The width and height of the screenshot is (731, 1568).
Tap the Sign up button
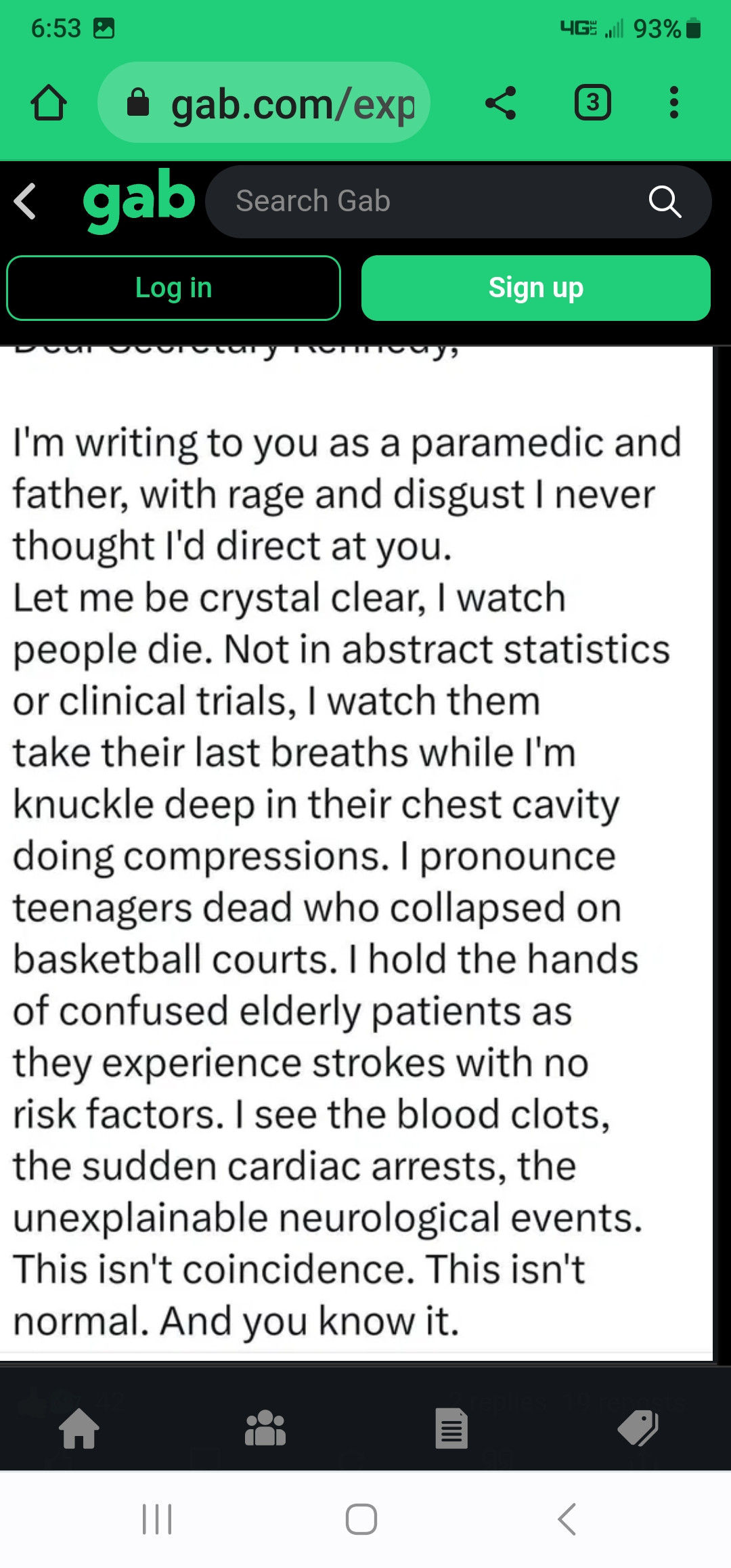coord(535,288)
